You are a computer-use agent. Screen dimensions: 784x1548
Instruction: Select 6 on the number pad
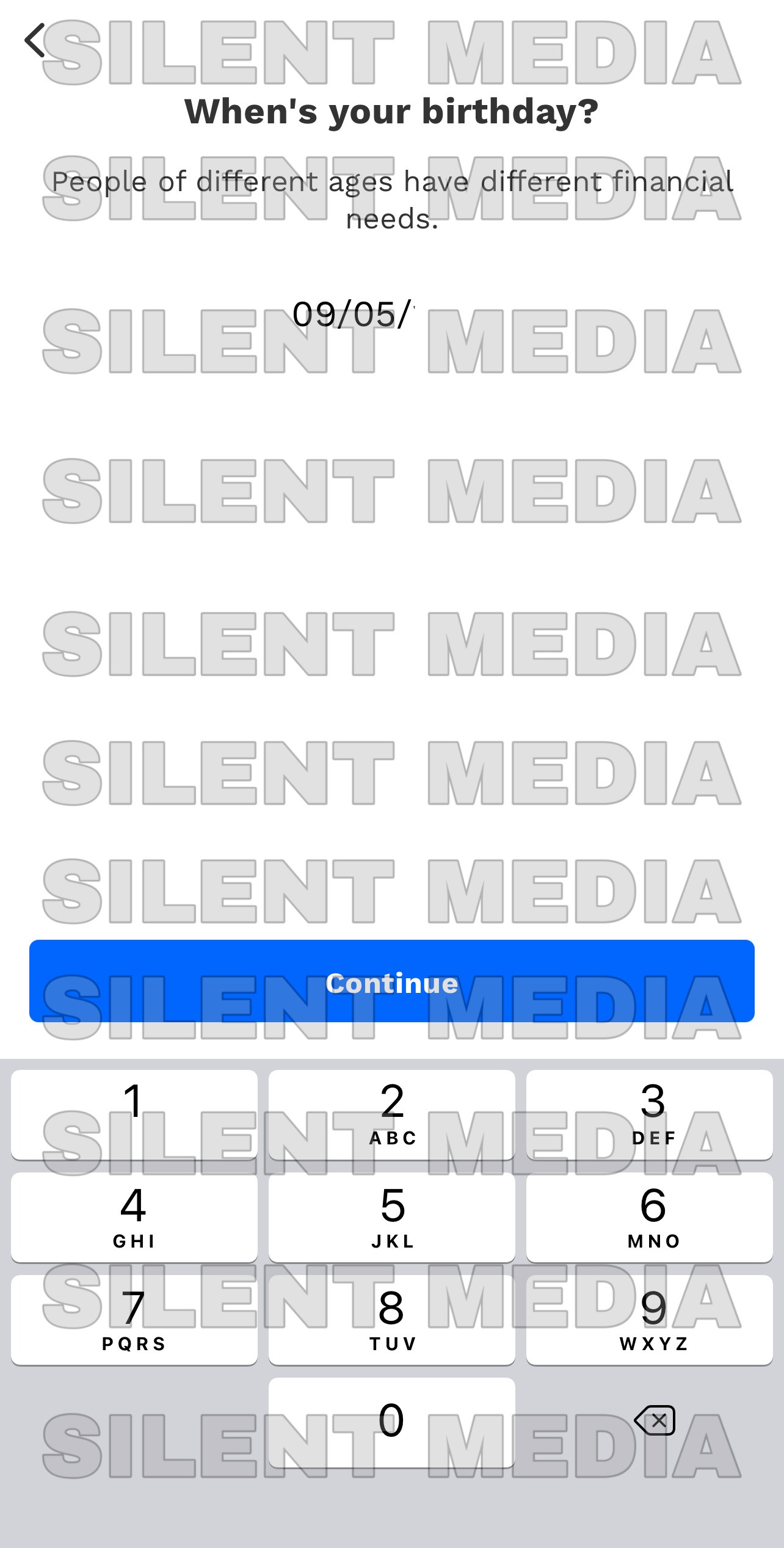pyautogui.click(x=650, y=1216)
